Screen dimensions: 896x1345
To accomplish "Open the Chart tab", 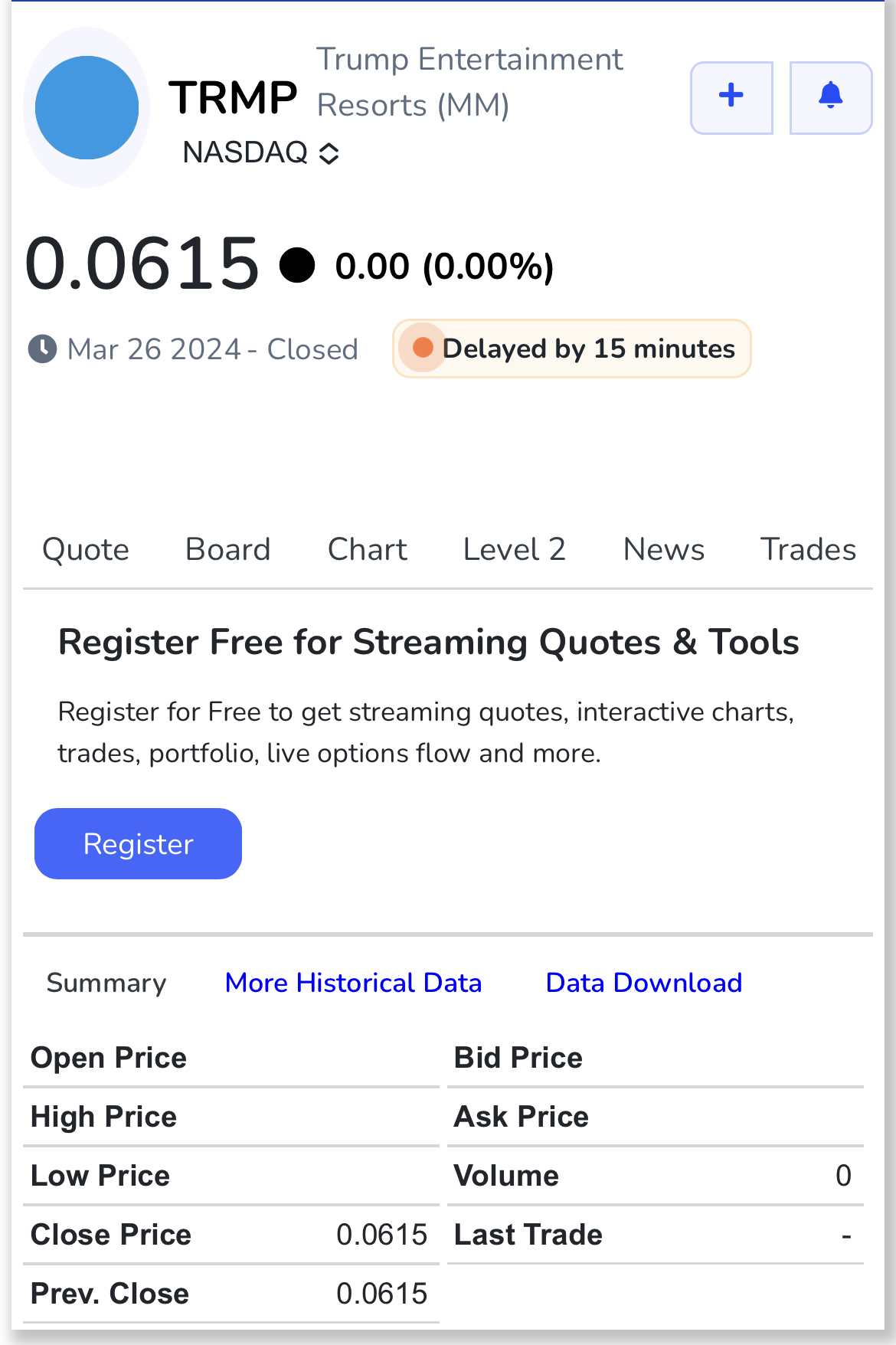I will [368, 550].
